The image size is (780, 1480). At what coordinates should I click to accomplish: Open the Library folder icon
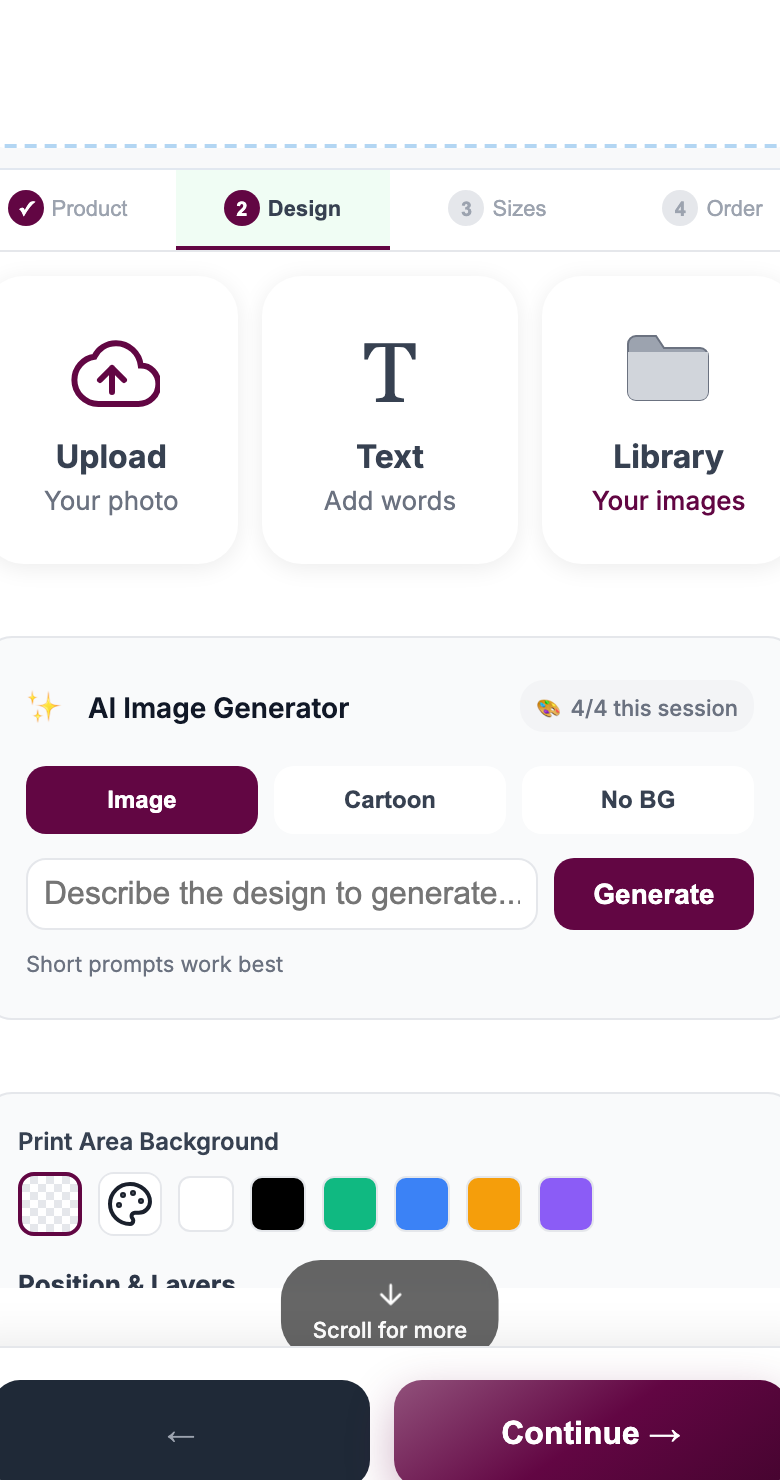pyautogui.click(x=667, y=368)
